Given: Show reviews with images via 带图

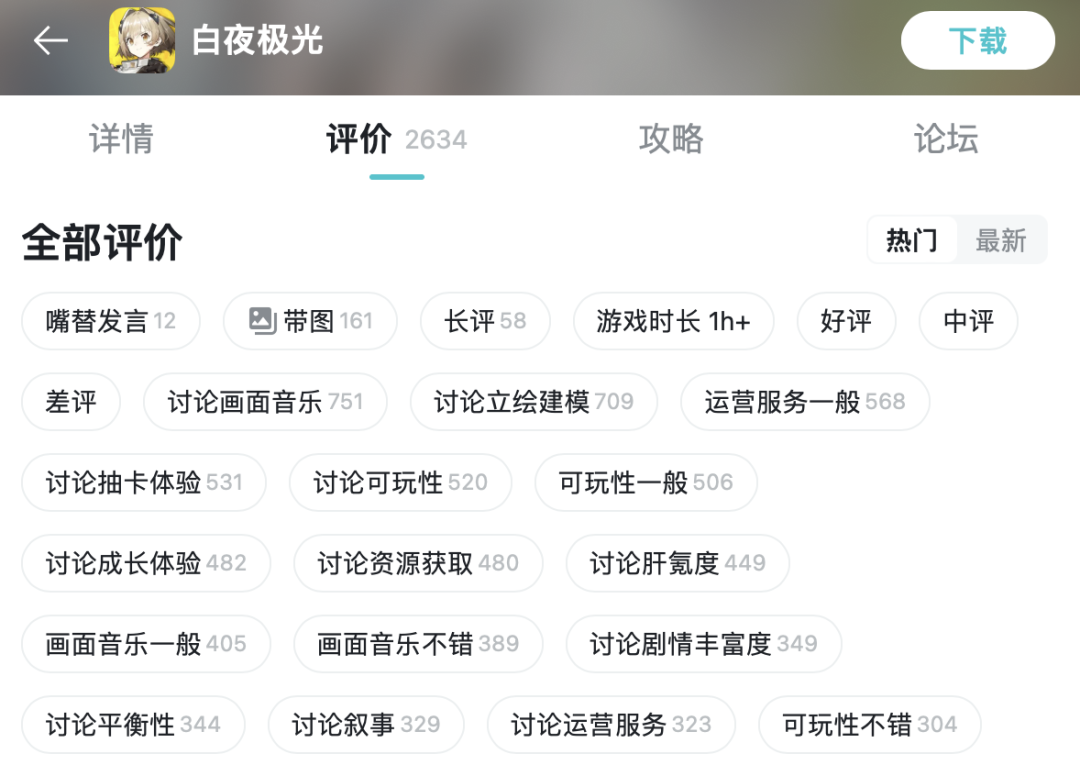Looking at the screenshot, I should 310,321.
